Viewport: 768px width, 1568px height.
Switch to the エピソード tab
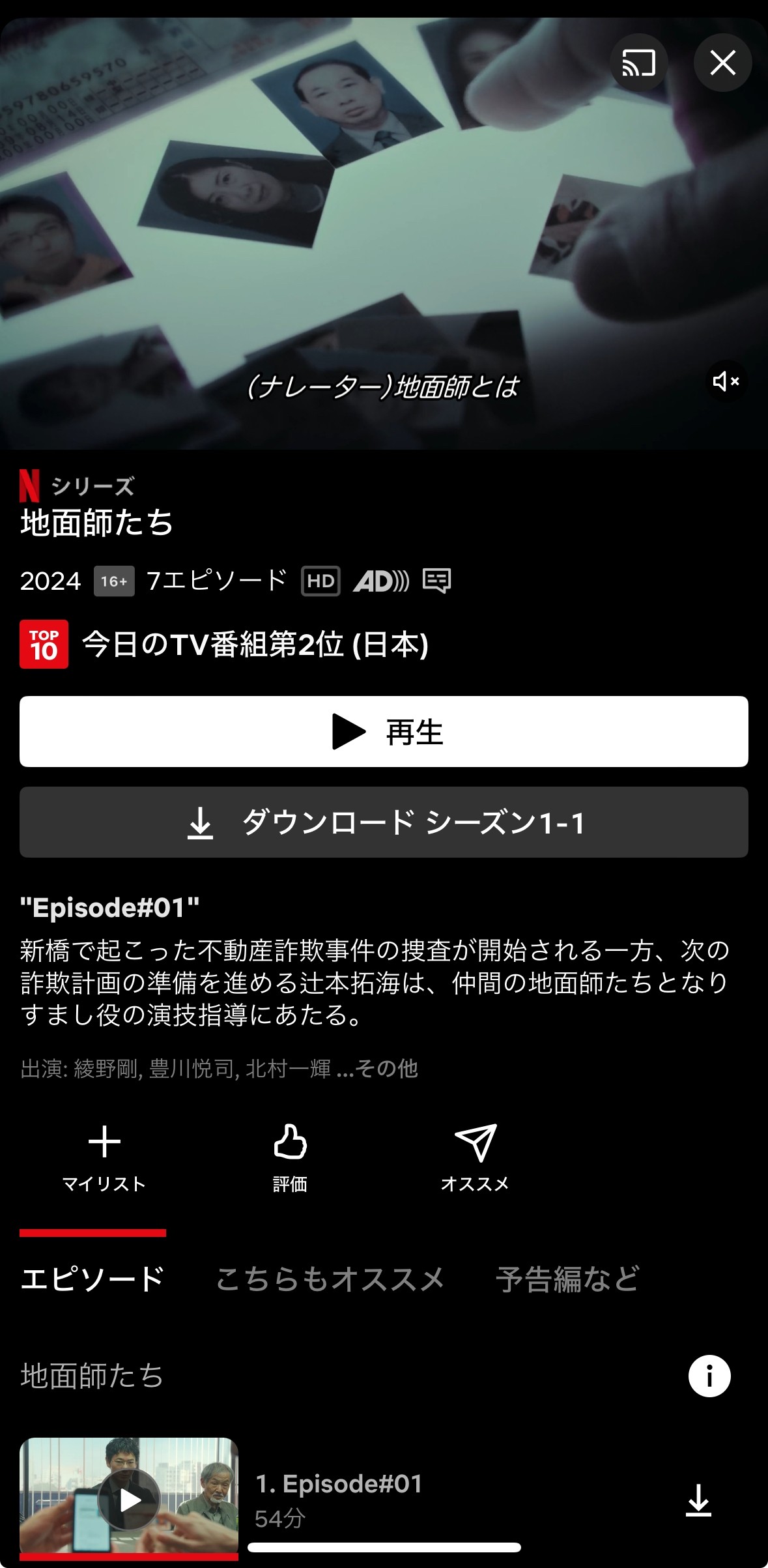[92, 1279]
